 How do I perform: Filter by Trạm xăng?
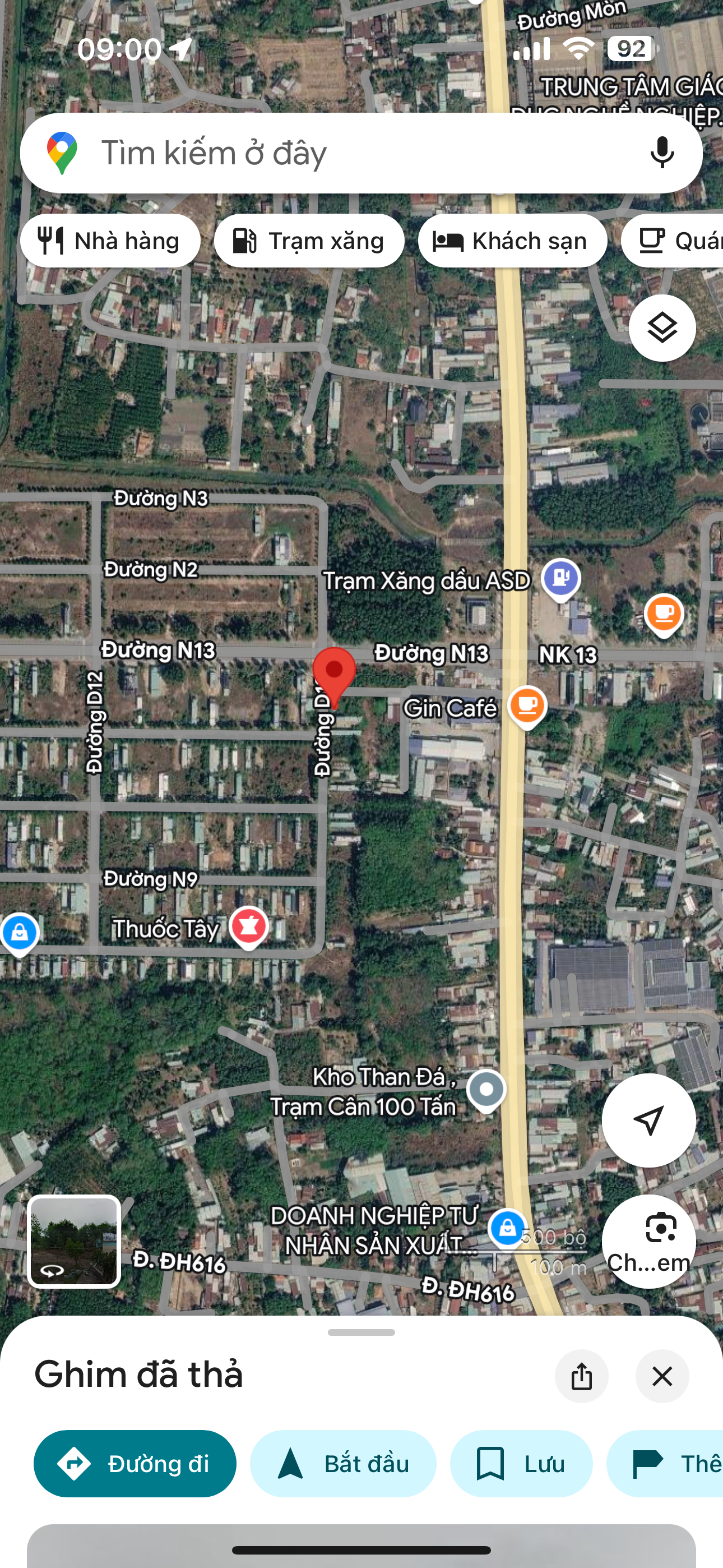[309, 241]
